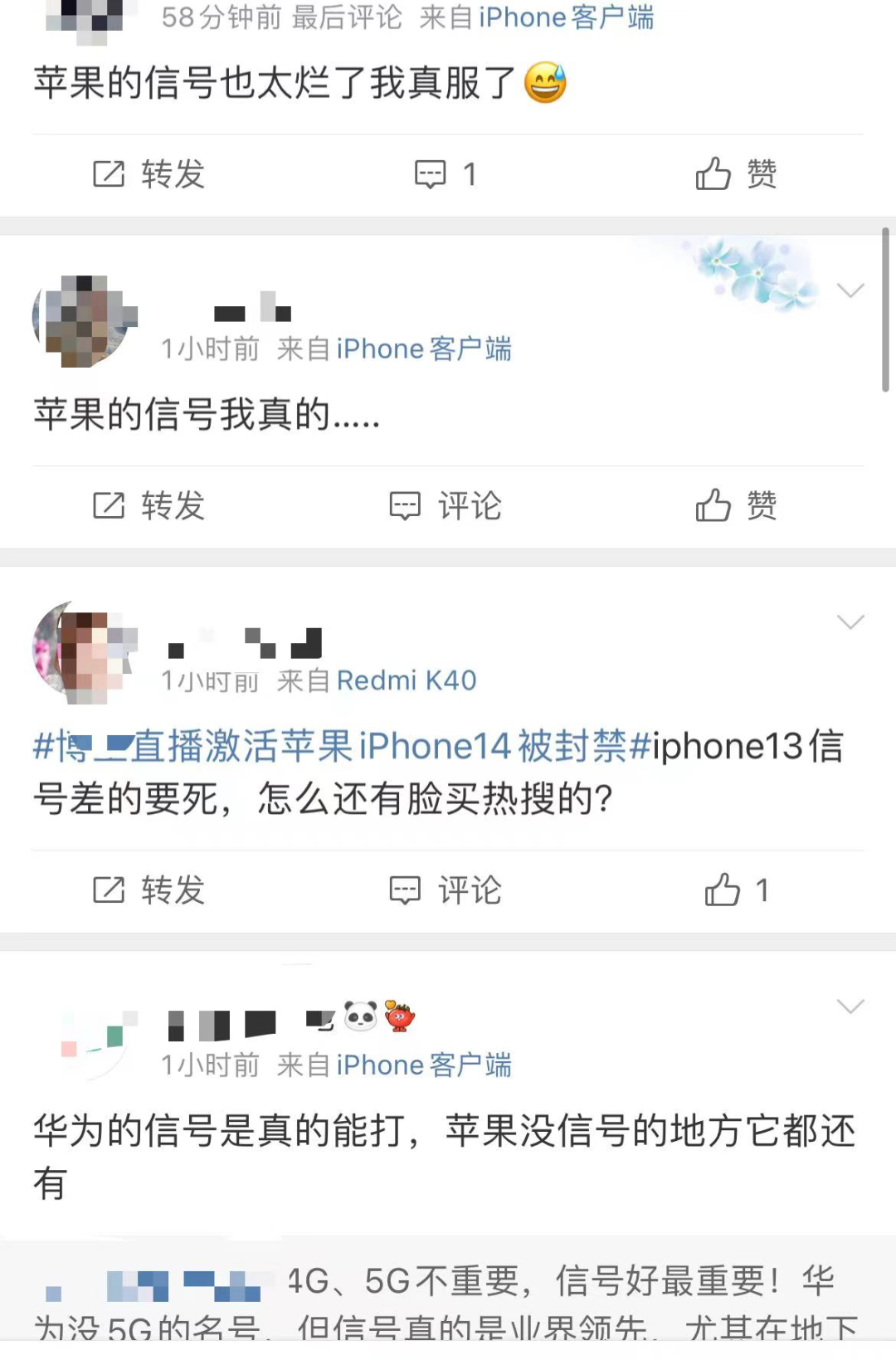Repost the post 苹果的信号我真的
This screenshot has height=1360, width=896.
pyautogui.click(x=149, y=505)
